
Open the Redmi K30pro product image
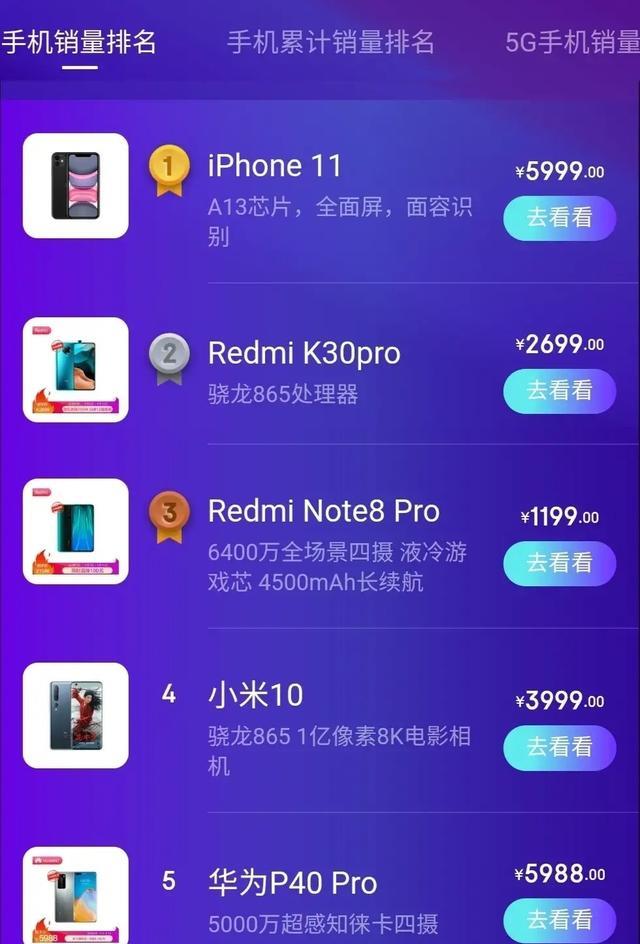[76, 370]
